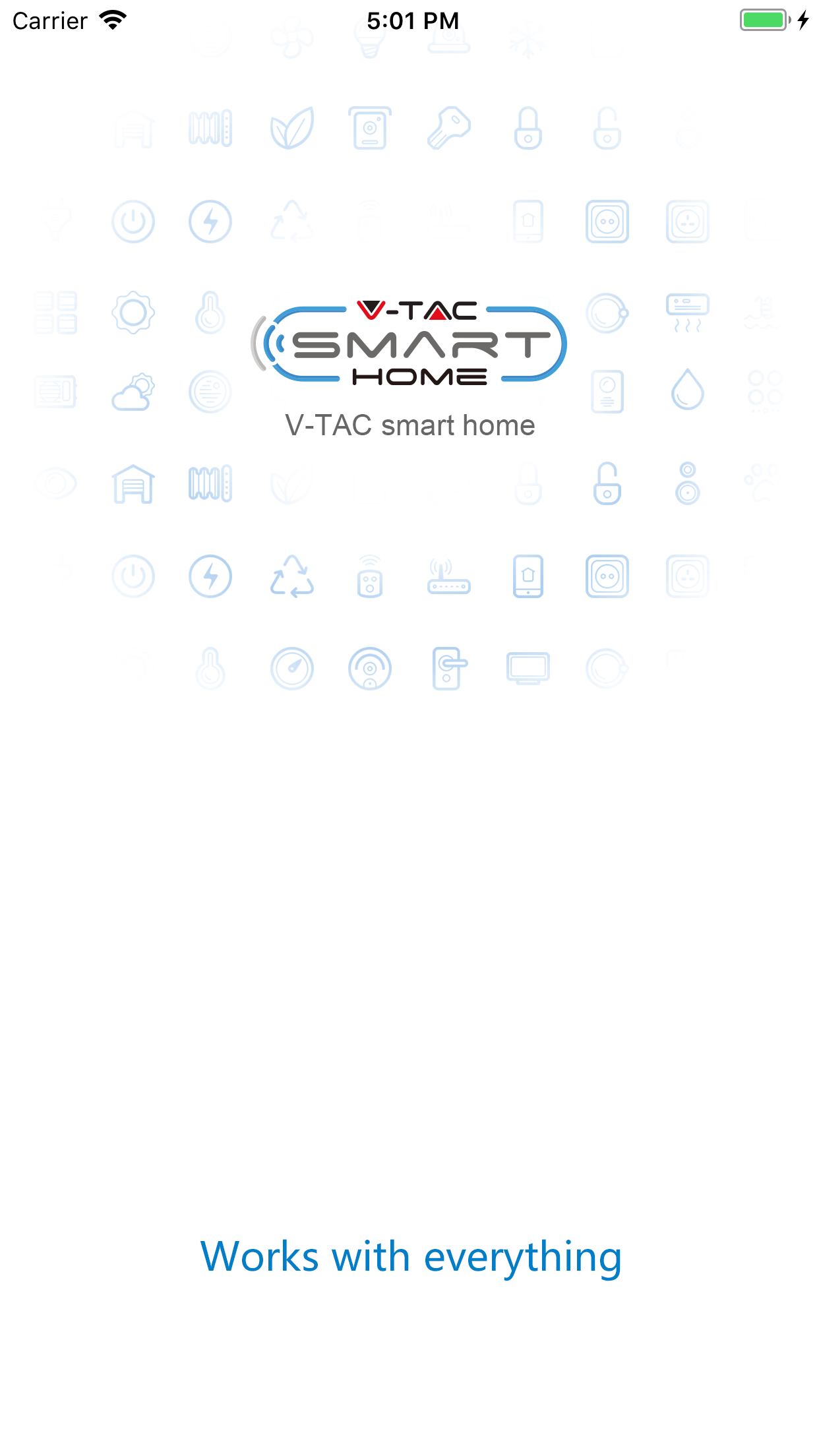This screenshot has width=819, height=1456.
Task: Toggle the unlocked padlock icon
Action: pyautogui.click(x=607, y=483)
